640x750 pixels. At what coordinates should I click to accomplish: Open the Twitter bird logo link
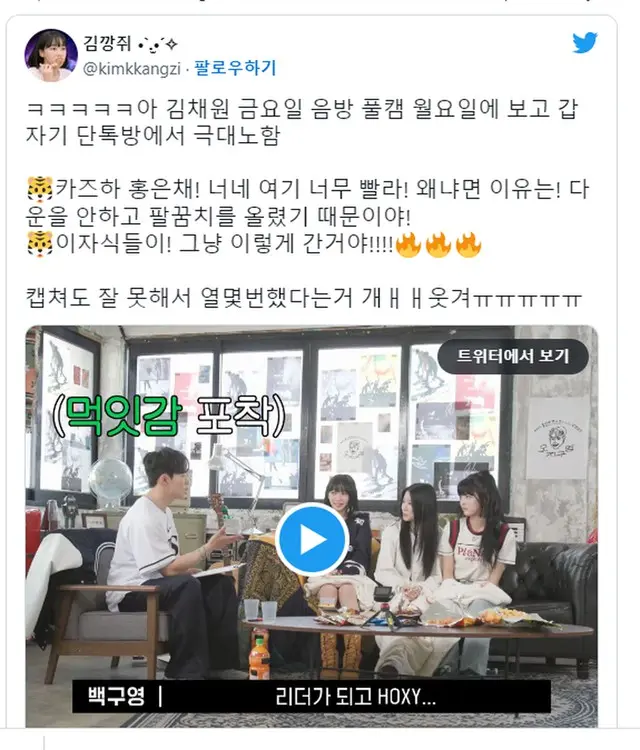pyautogui.click(x=585, y=43)
